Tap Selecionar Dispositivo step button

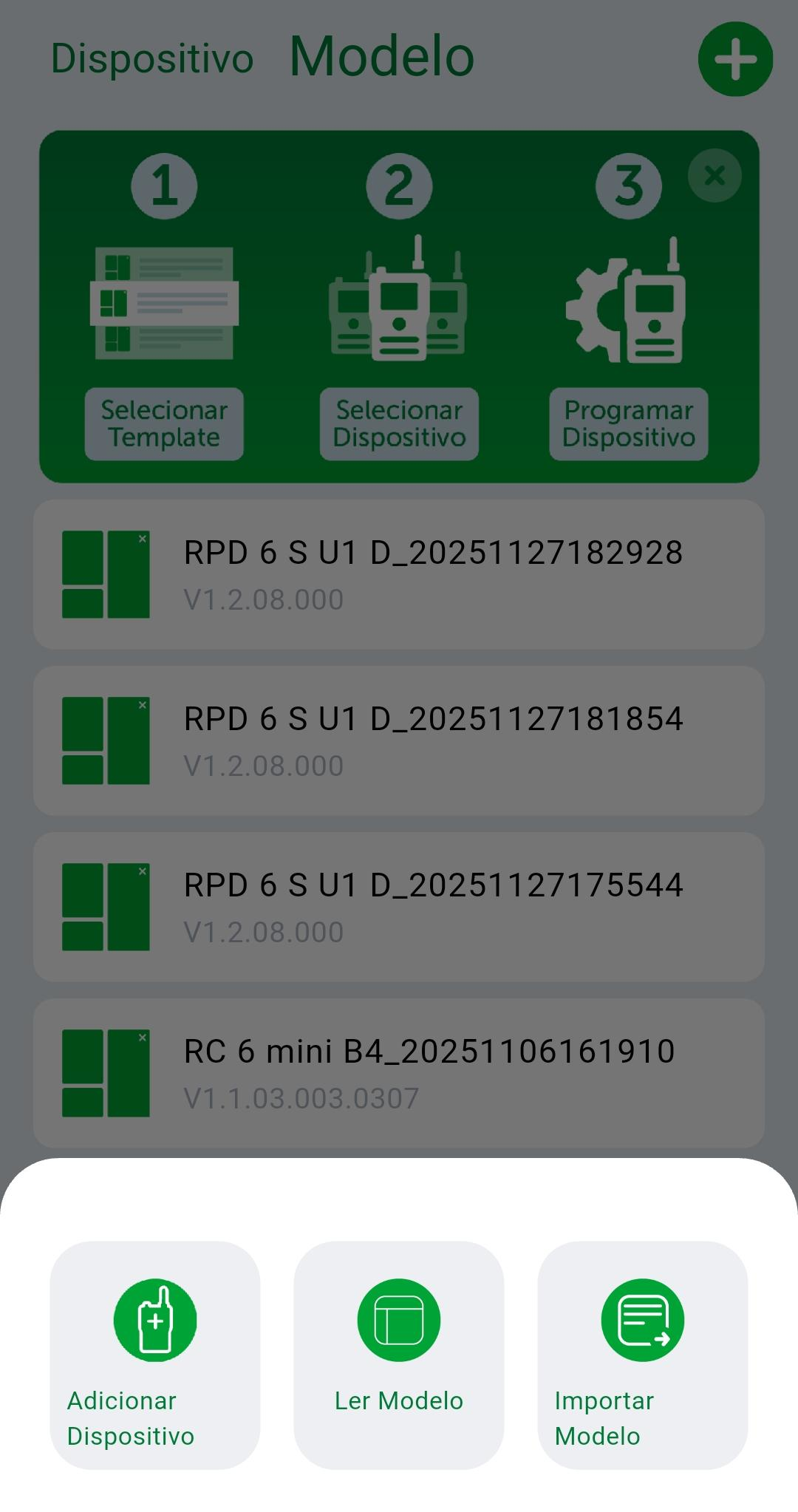click(399, 424)
